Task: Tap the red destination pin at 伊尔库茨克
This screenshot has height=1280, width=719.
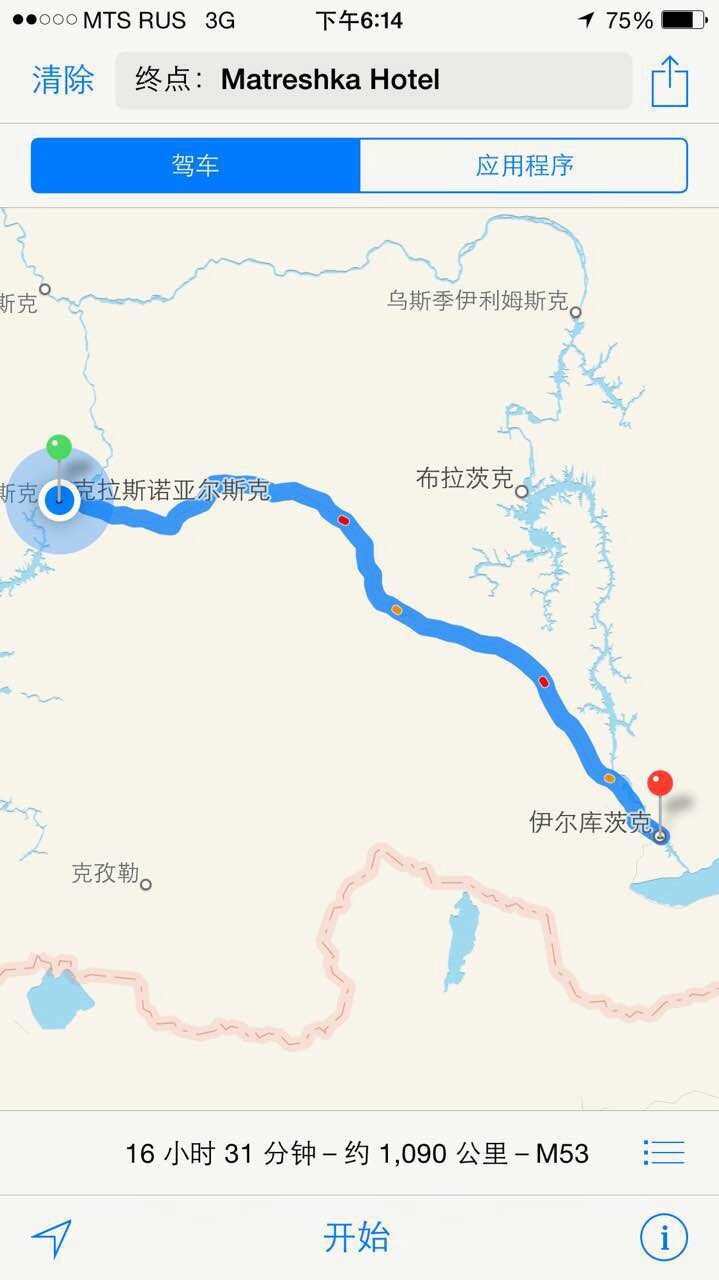Action: (x=659, y=785)
